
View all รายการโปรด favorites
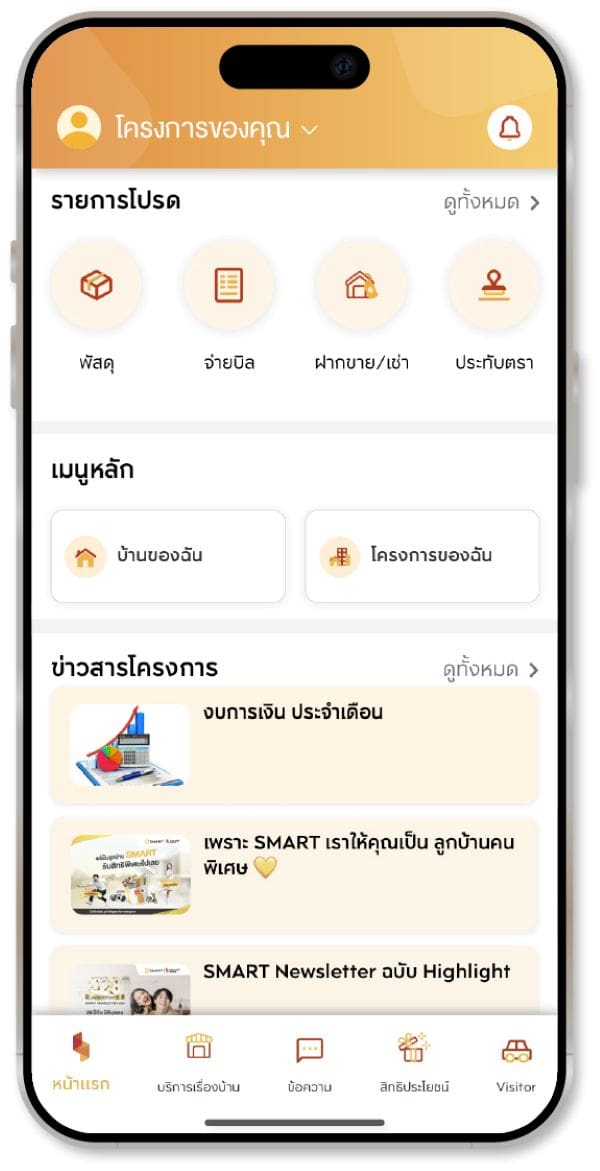click(x=491, y=203)
